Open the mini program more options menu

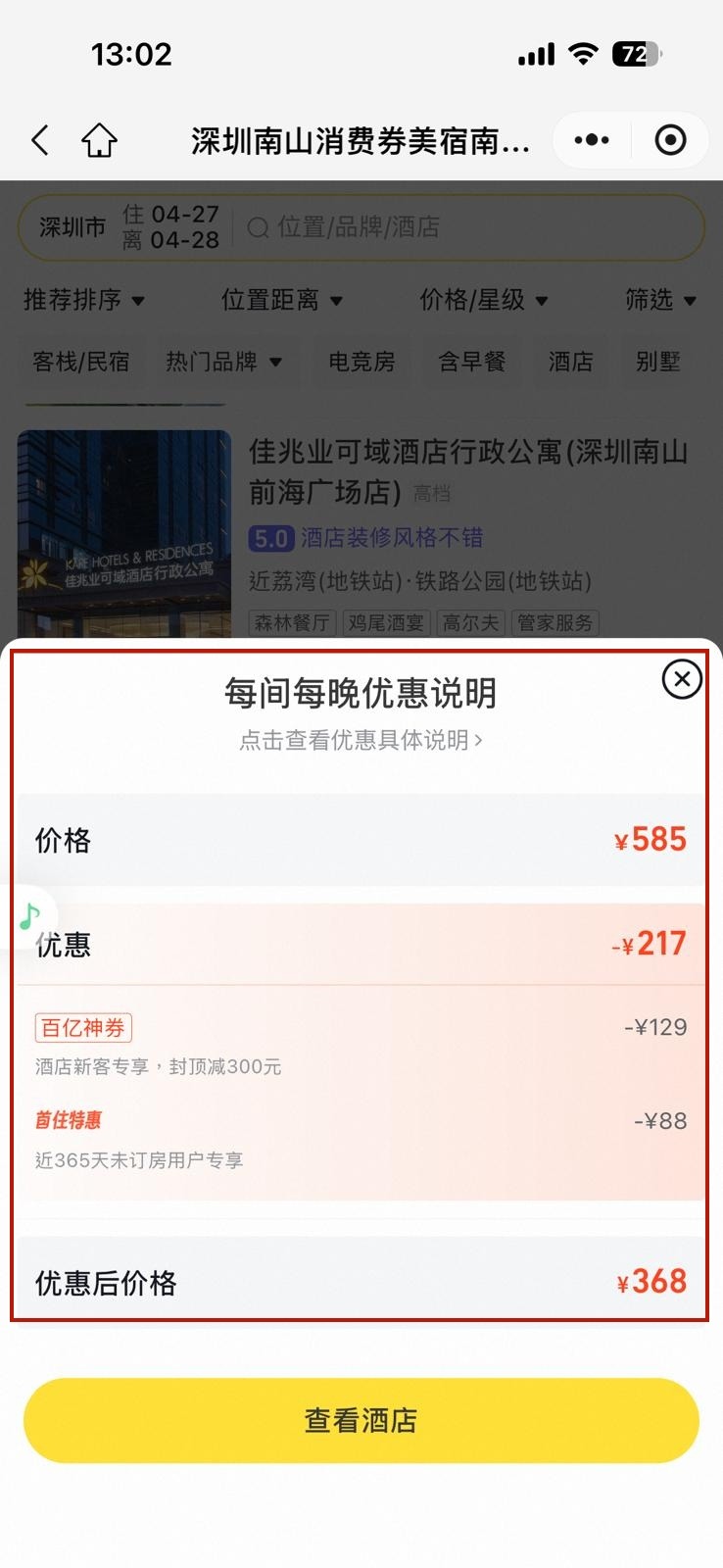(592, 140)
